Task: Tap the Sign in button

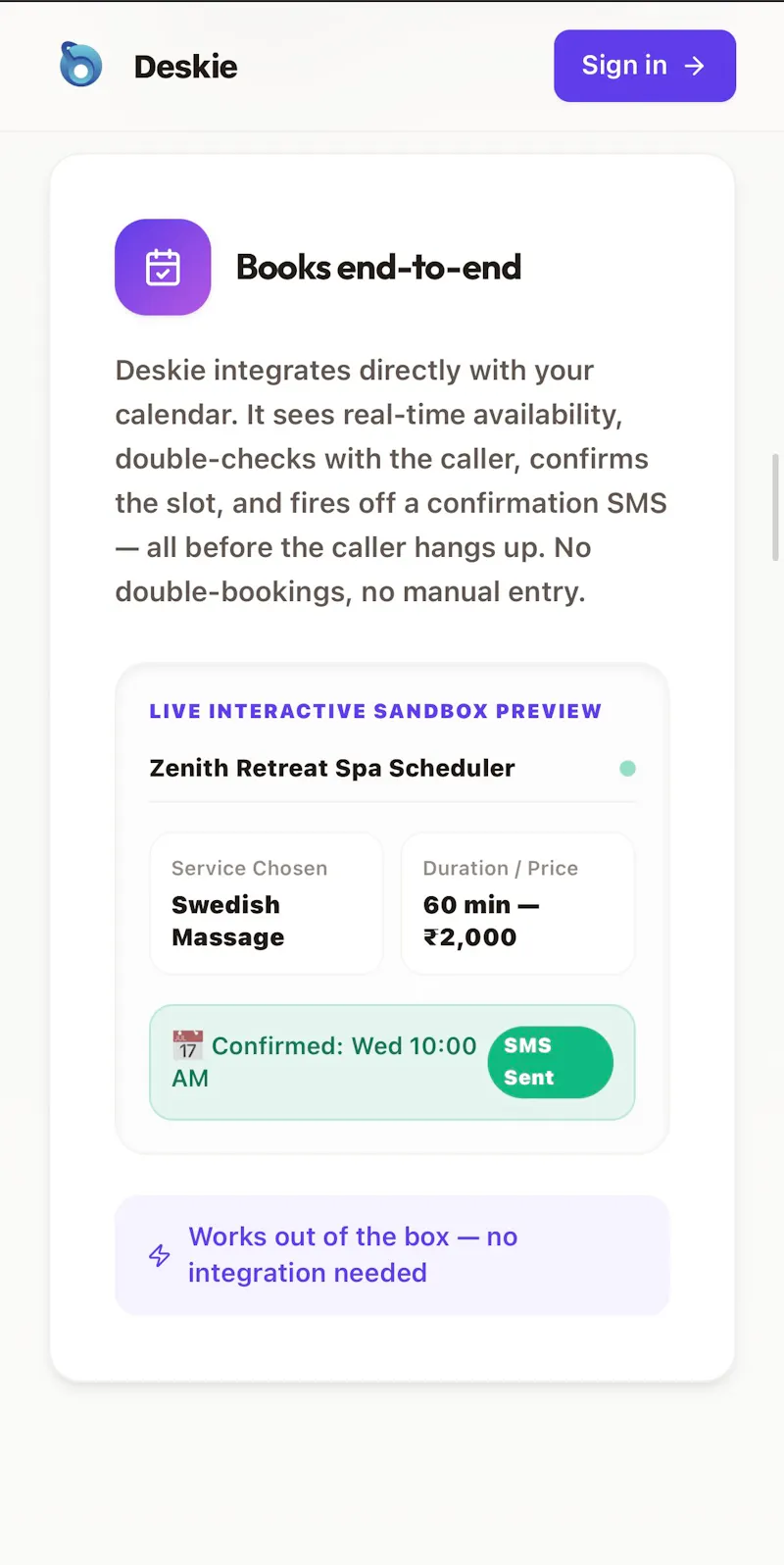Action: pos(645,66)
